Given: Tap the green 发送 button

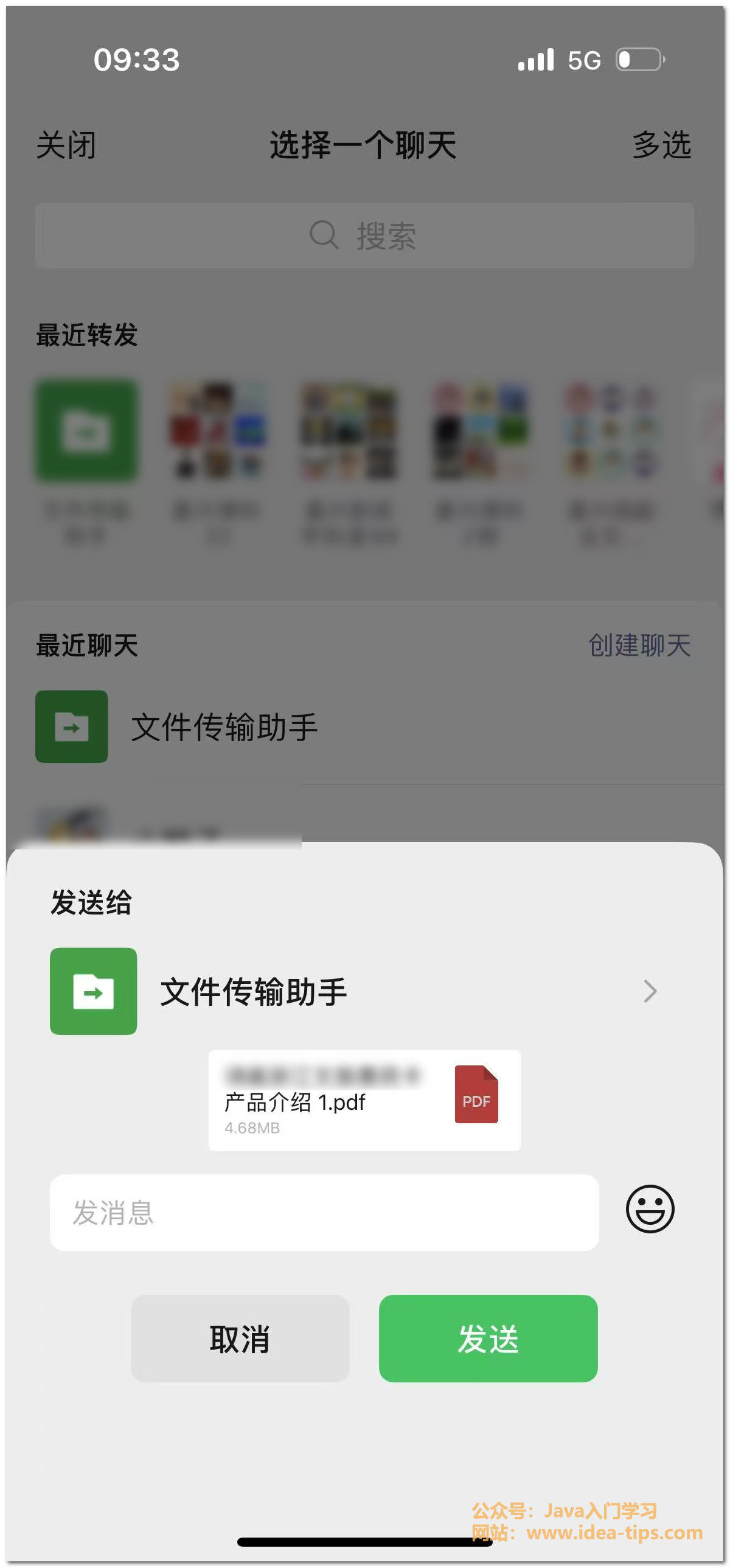Looking at the screenshot, I should click(x=488, y=1338).
